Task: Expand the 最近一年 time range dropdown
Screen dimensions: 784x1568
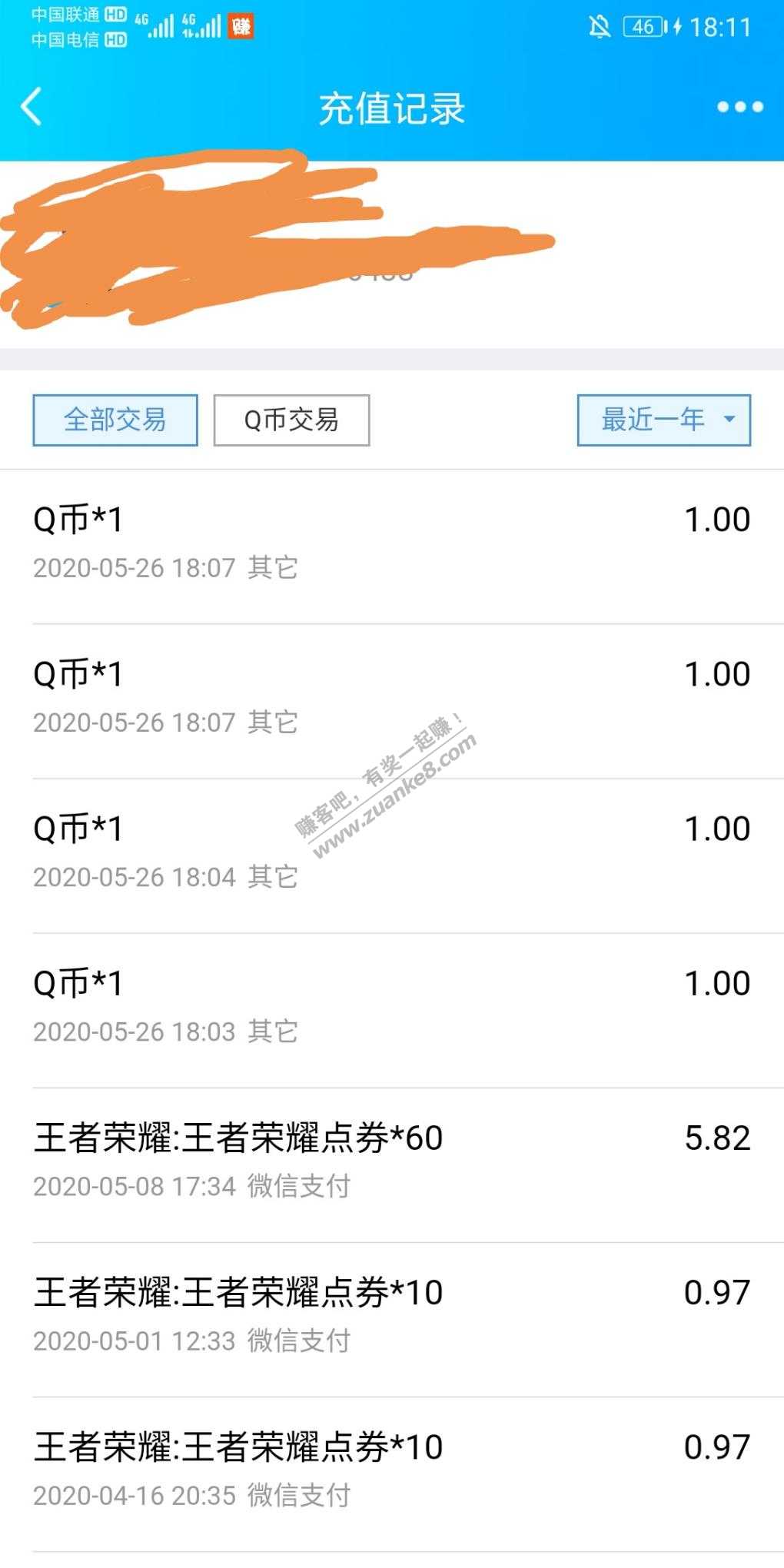Action: pyautogui.click(x=663, y=420)
